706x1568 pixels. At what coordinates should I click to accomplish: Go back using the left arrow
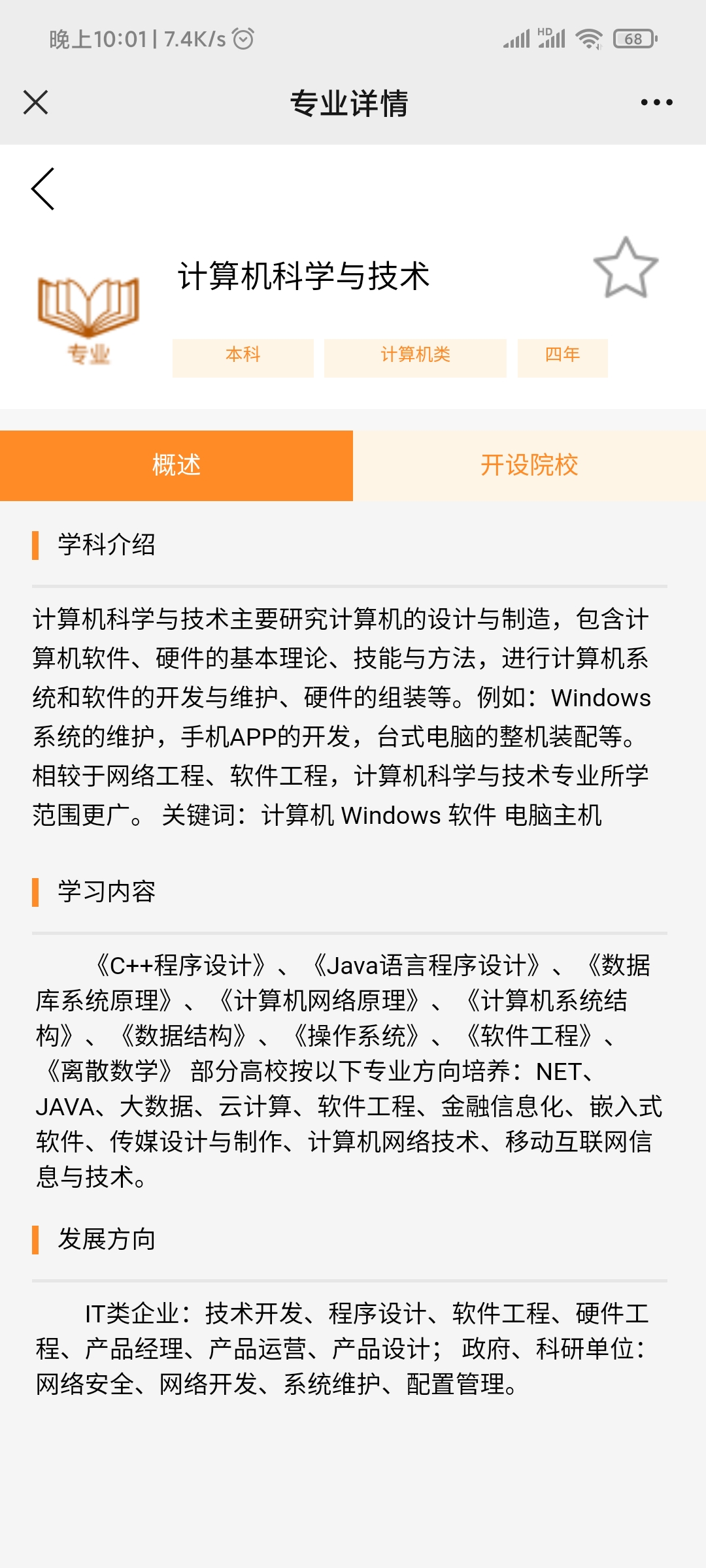[x=43, y=189]
